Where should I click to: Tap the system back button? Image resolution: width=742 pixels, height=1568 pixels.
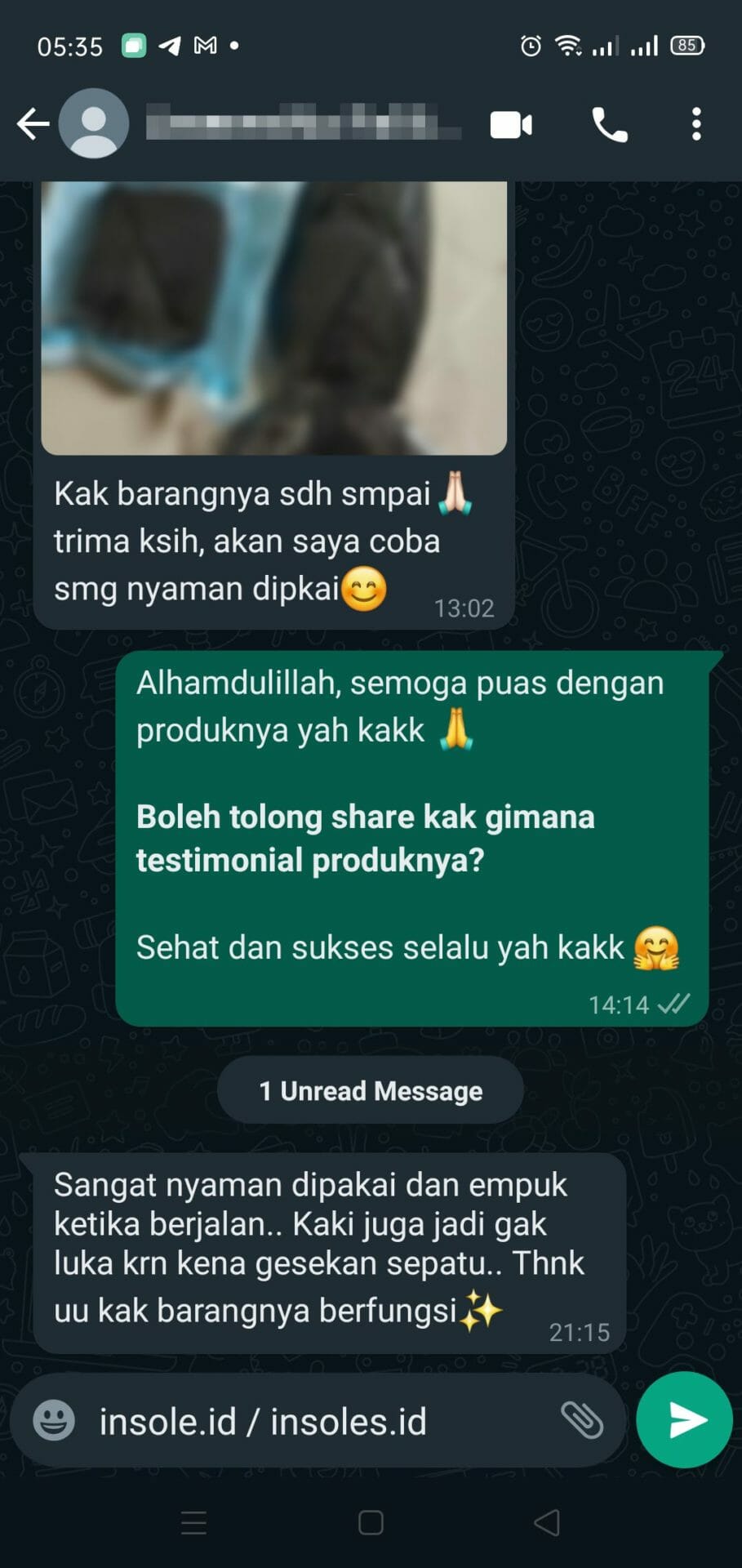click(x=546, y=1523)
